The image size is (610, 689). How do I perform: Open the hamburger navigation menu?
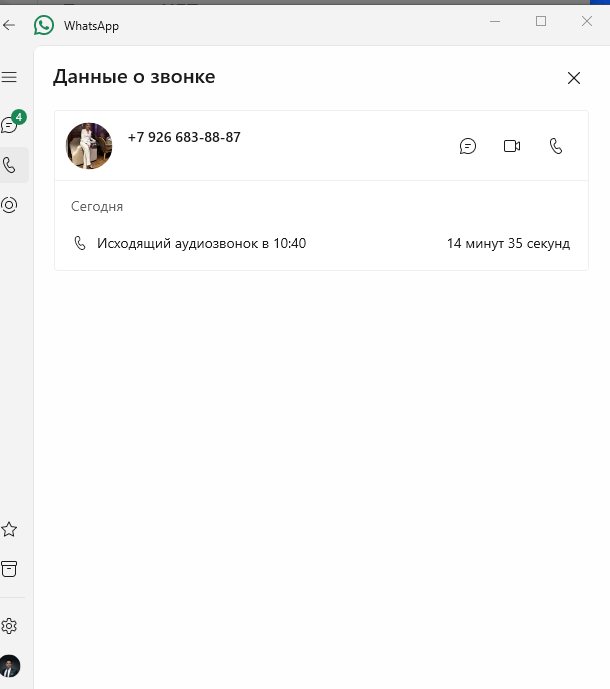coord(9,77)
